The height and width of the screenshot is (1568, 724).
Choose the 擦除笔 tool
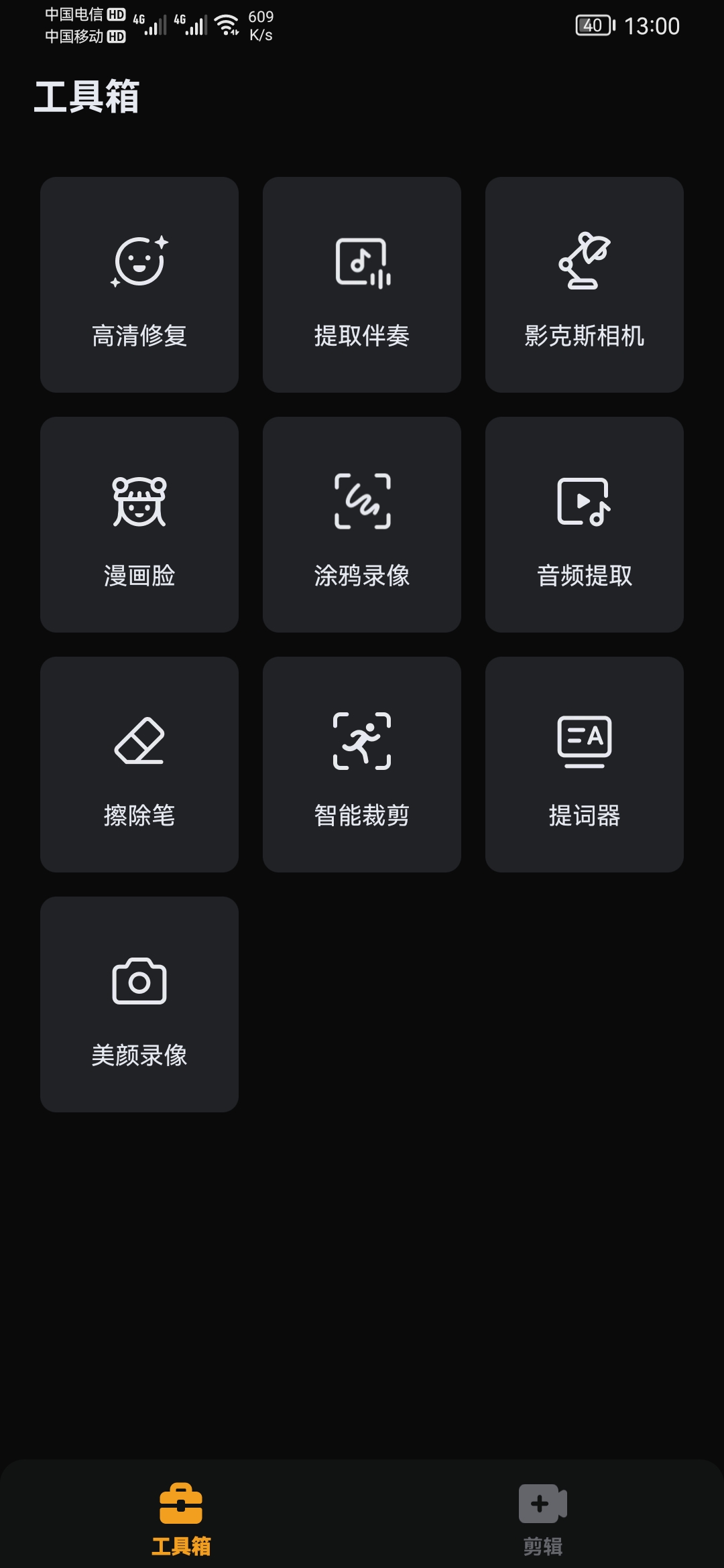tap(139, 765)
